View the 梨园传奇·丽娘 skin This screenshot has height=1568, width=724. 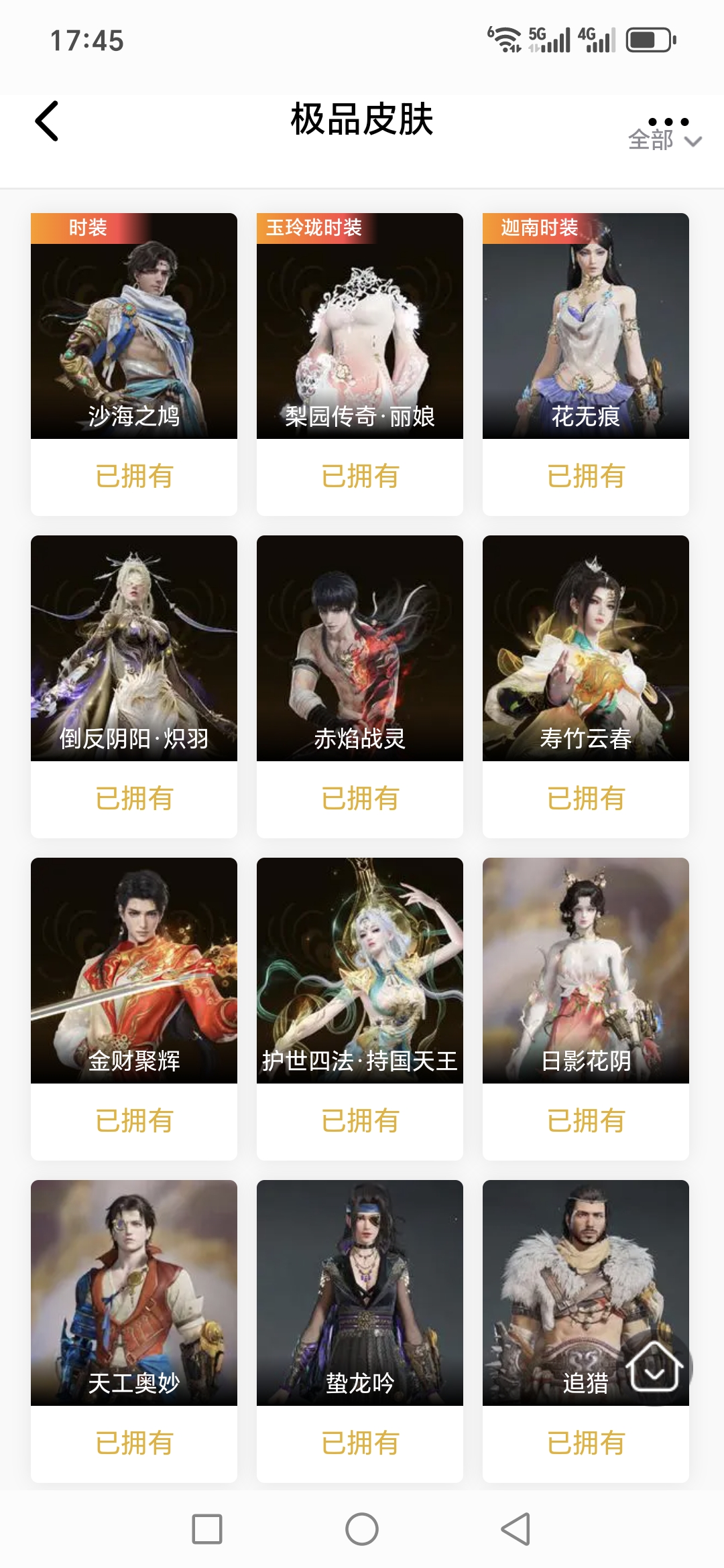tap(360, 326)
